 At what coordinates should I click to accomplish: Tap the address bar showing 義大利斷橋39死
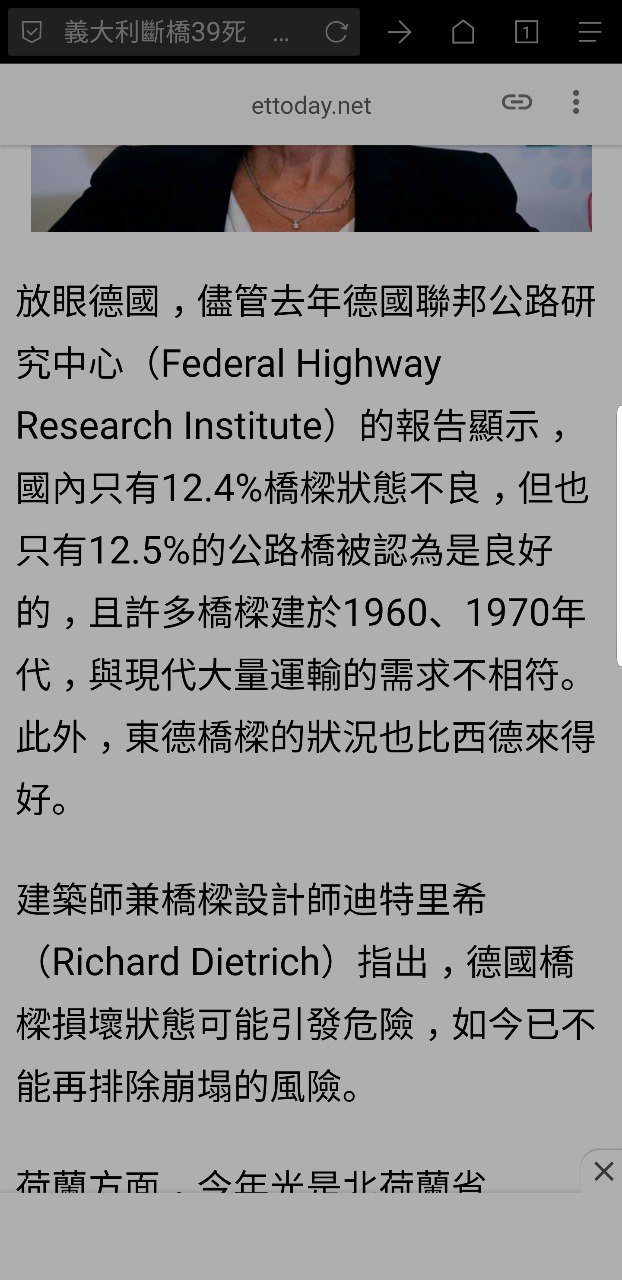click(170, 32)
